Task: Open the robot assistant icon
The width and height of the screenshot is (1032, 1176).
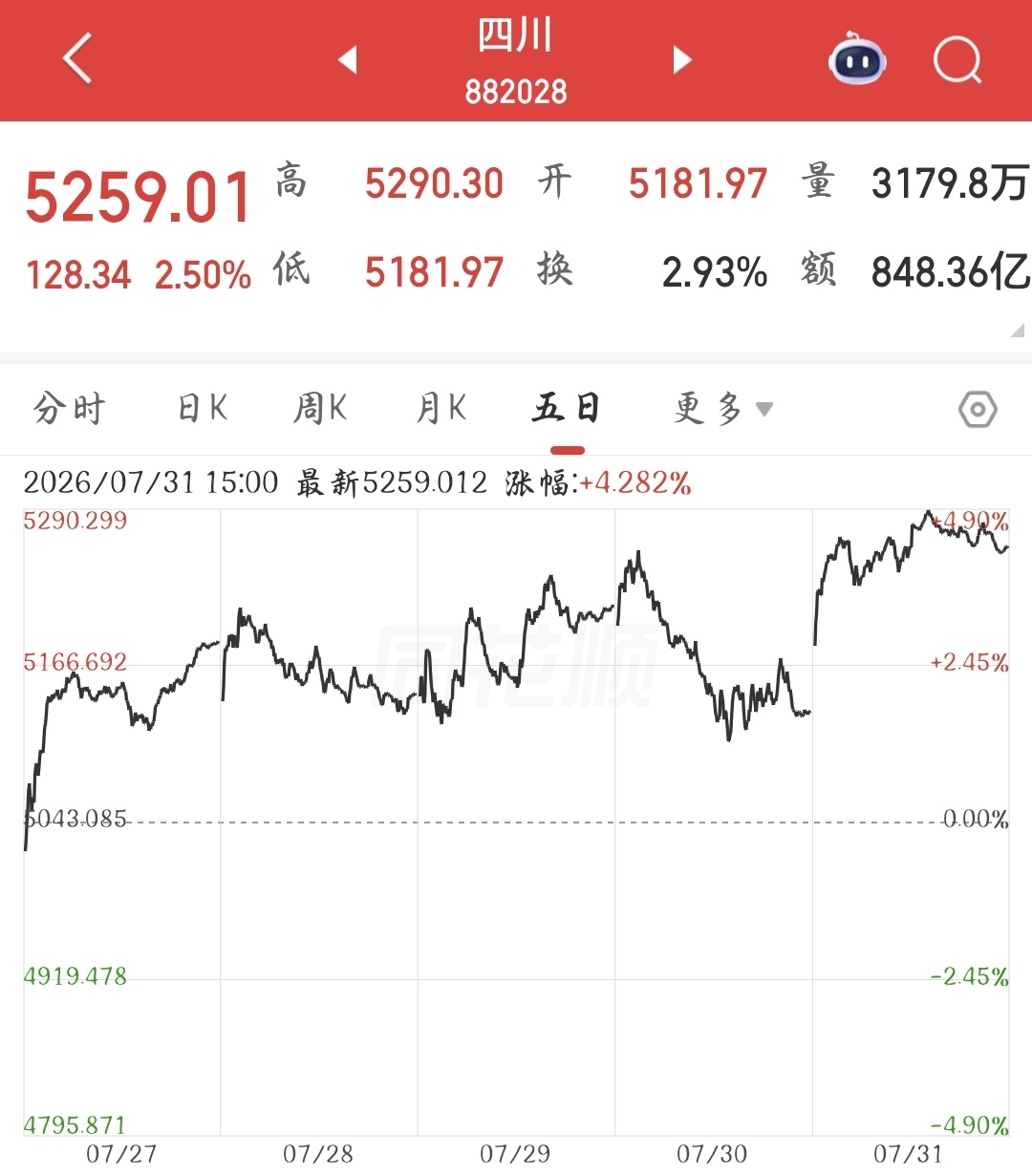Action: click(857, 59)
